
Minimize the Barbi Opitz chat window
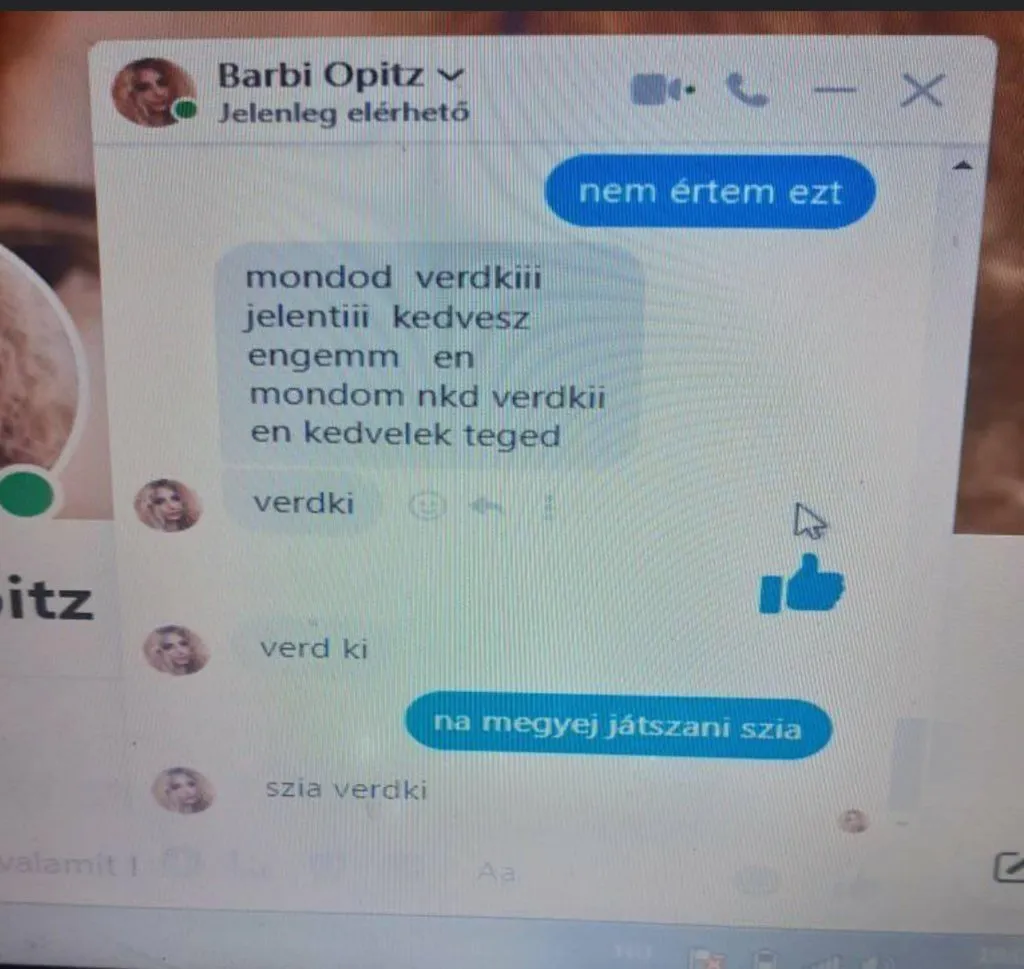835,90
